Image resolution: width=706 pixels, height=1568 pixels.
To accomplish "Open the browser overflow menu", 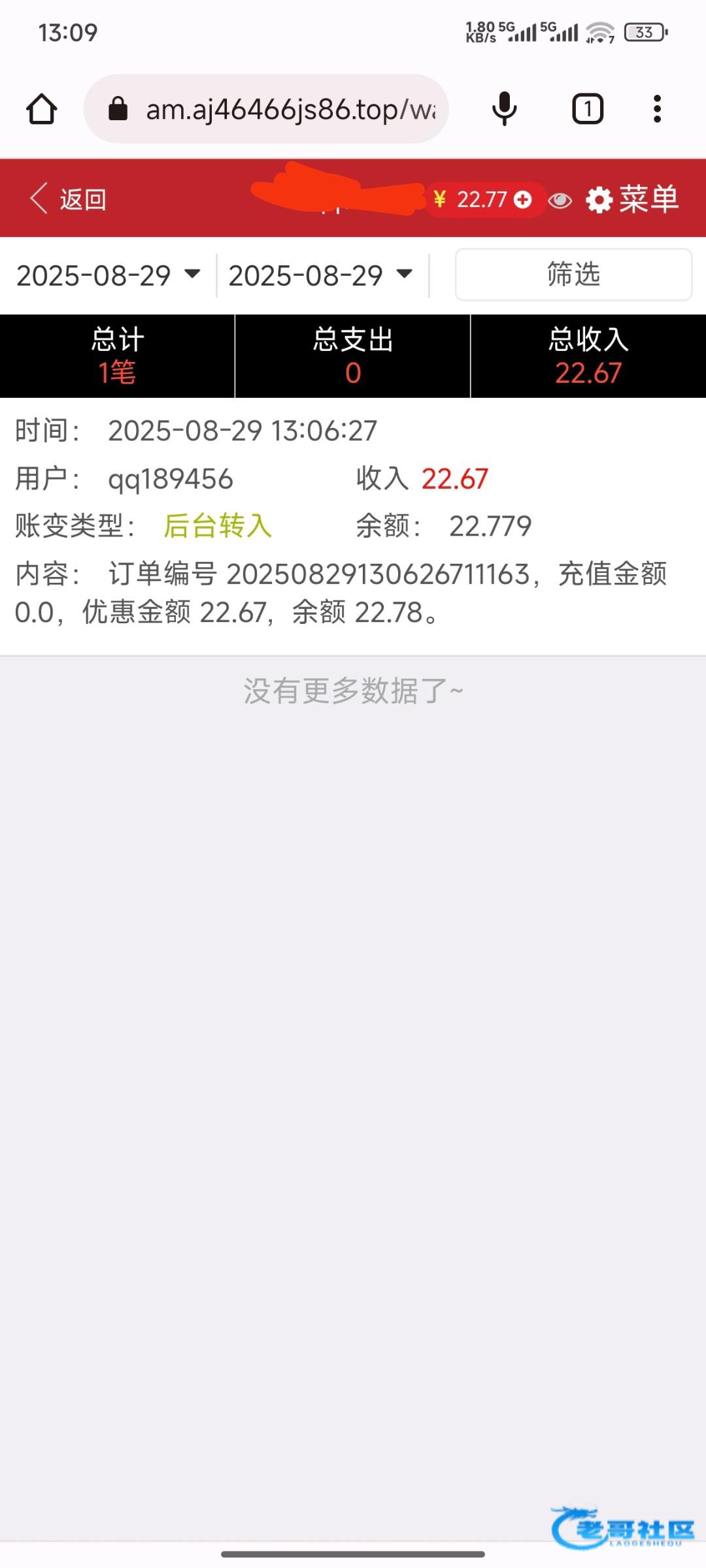I will [x=657, y=109].
